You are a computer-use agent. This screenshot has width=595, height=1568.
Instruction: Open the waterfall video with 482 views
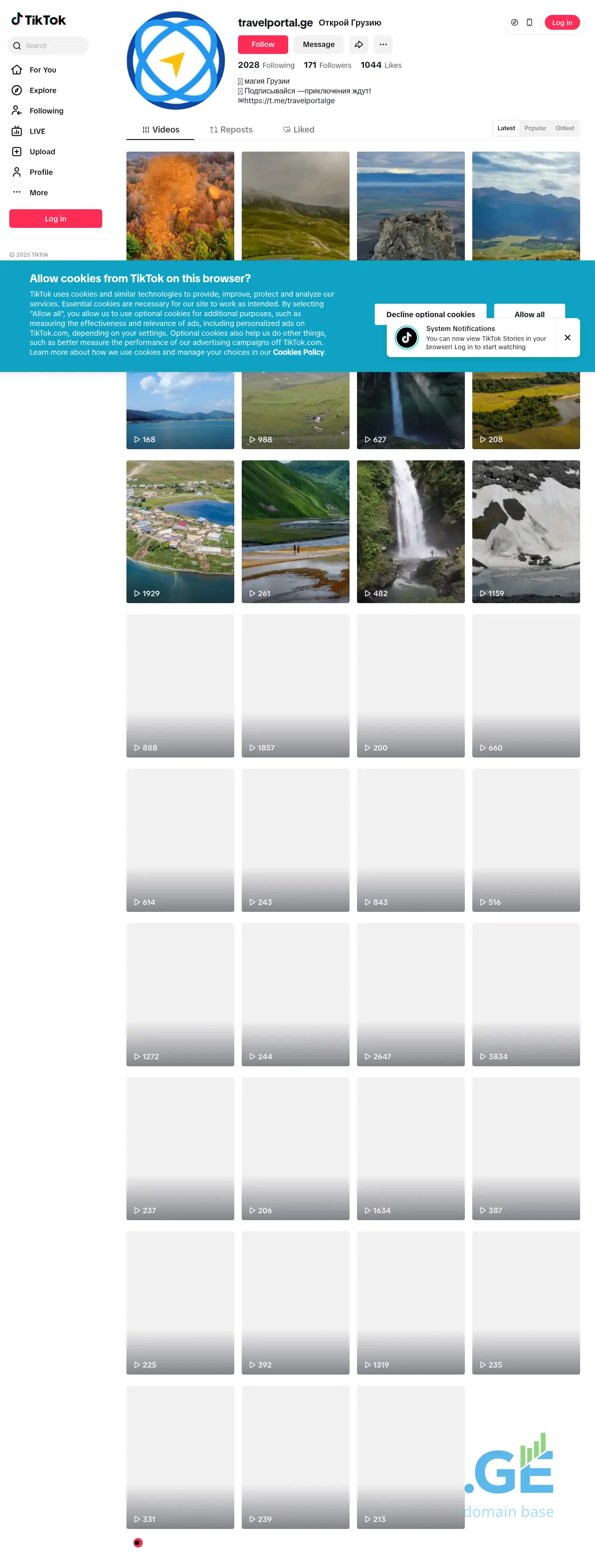(x=410, y=531)
